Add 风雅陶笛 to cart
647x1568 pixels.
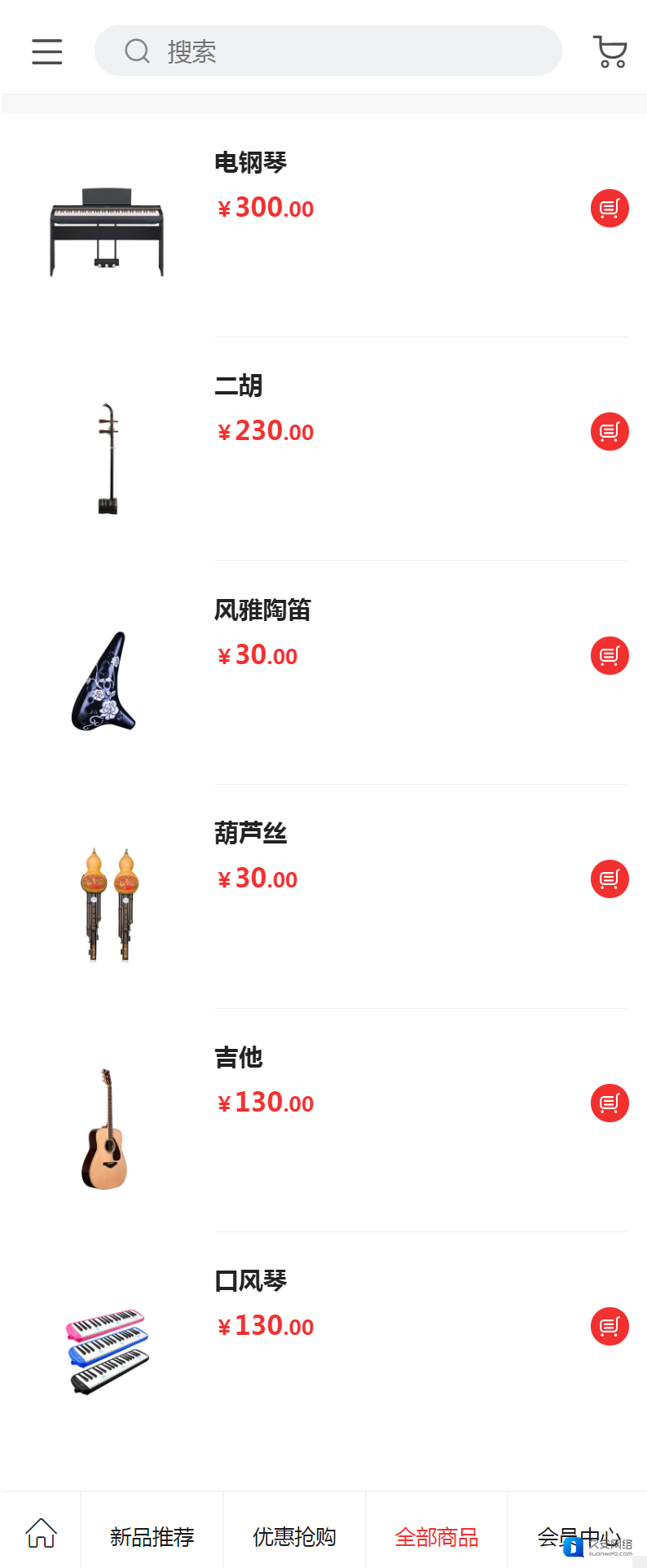click(610, 656)
